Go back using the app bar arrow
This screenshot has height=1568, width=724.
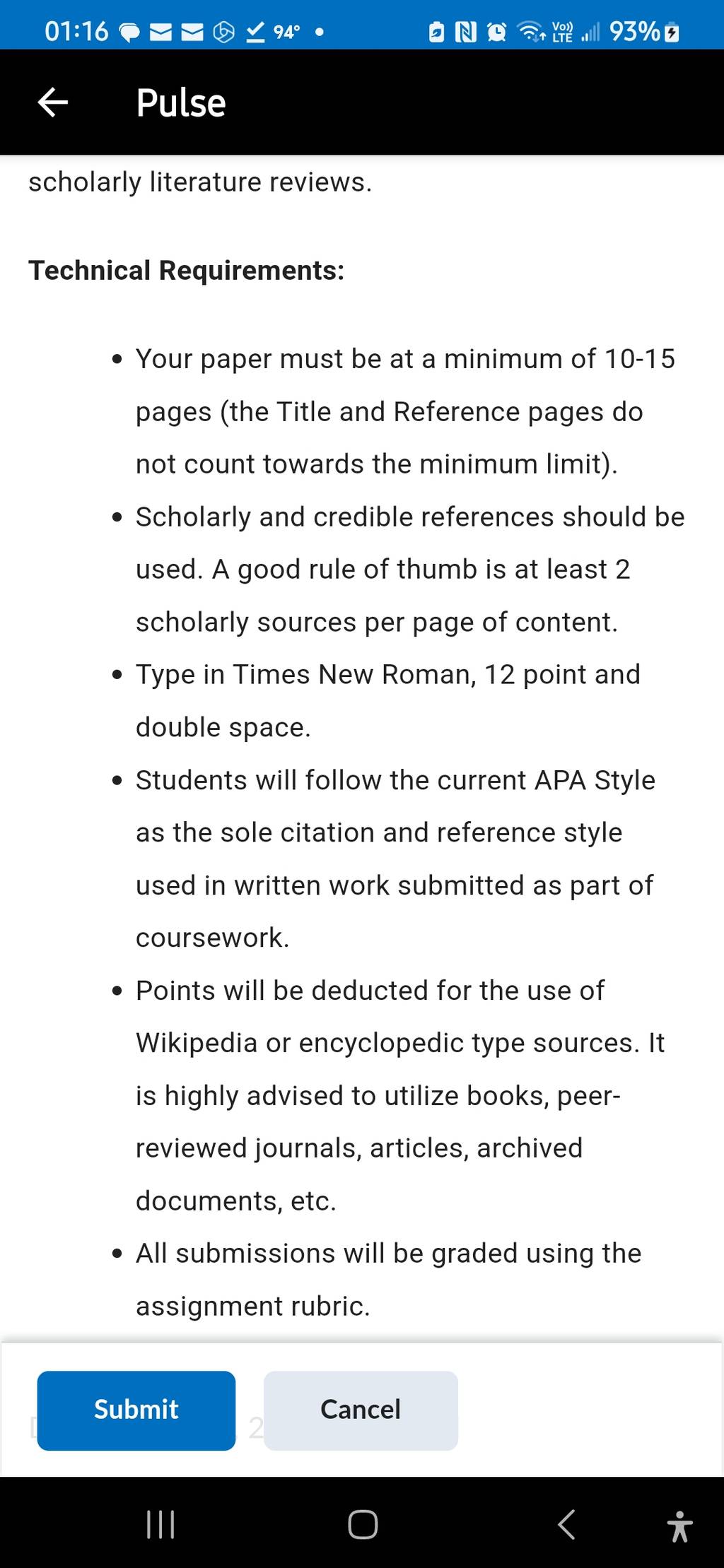[53, 102]
